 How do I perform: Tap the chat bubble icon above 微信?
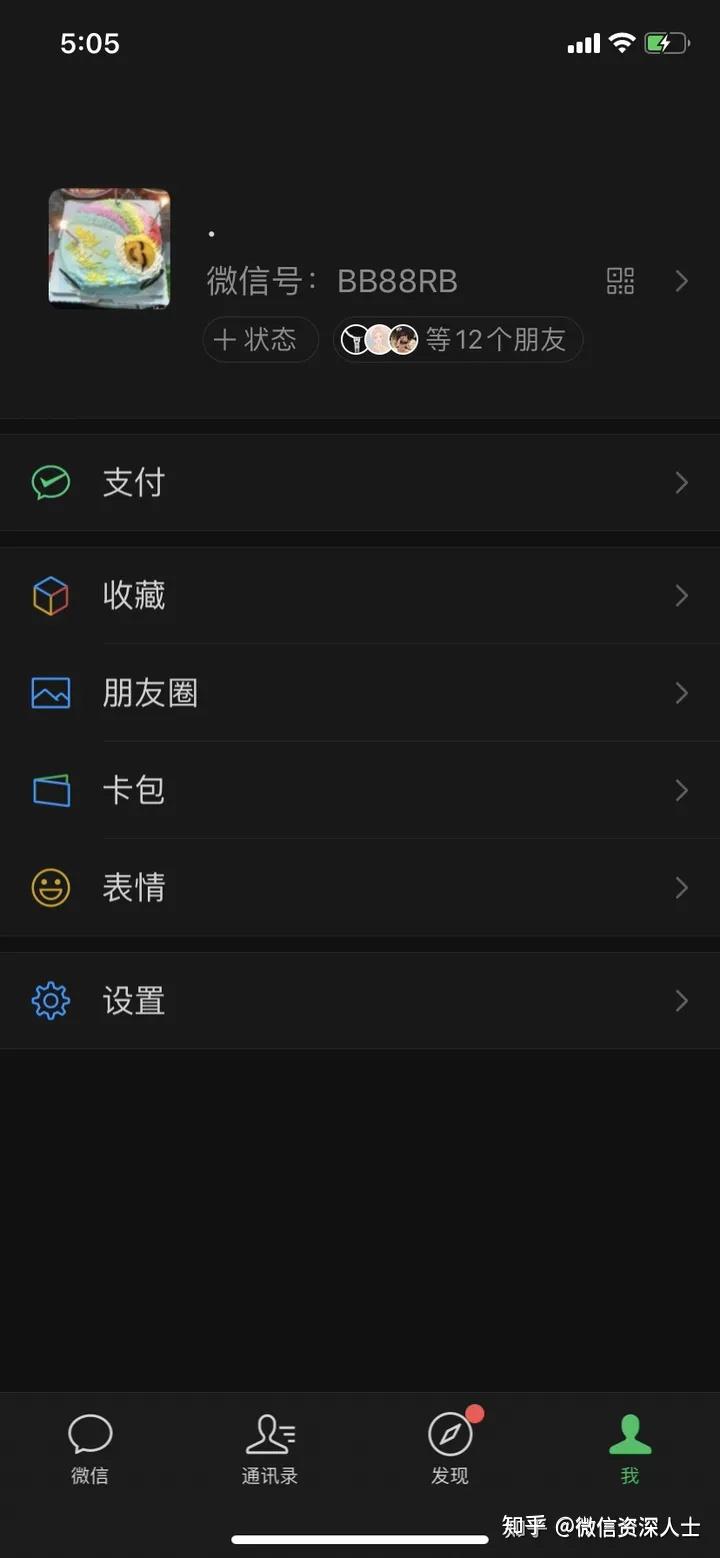(90, 1435)
